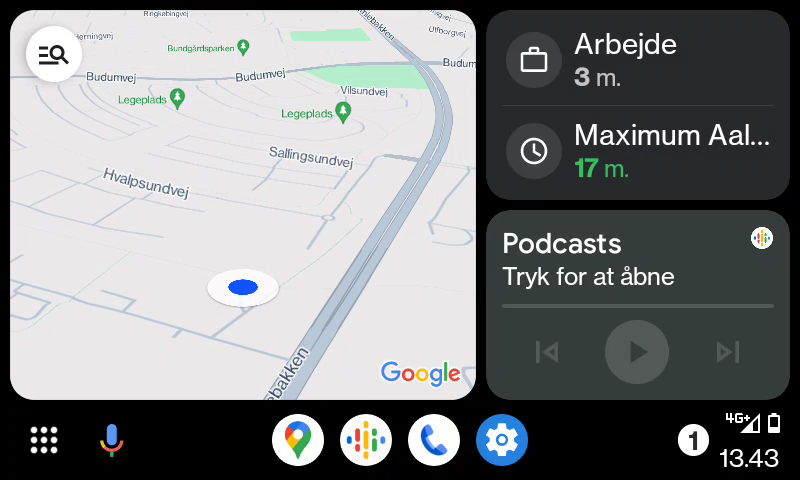Skip to previous podcast track
Image resolution: width=800 pixels, height=480 pixels.
(546, 352)
